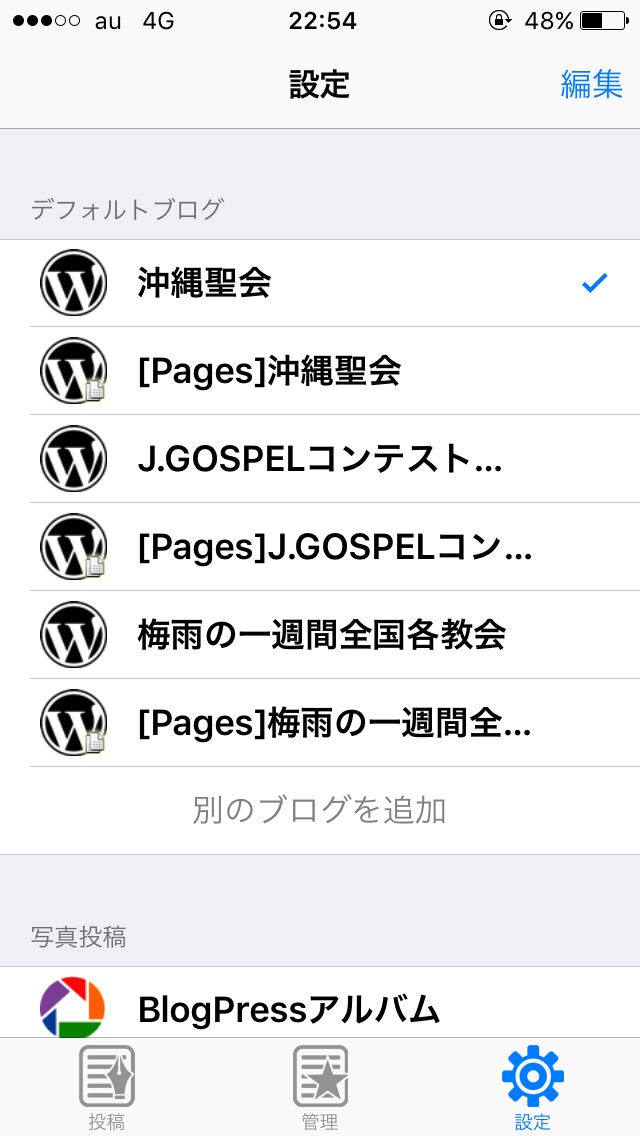Go to the 管理 tab
The height and width of the screenshot is (1136, 640).
click(x=320, y=1088)
